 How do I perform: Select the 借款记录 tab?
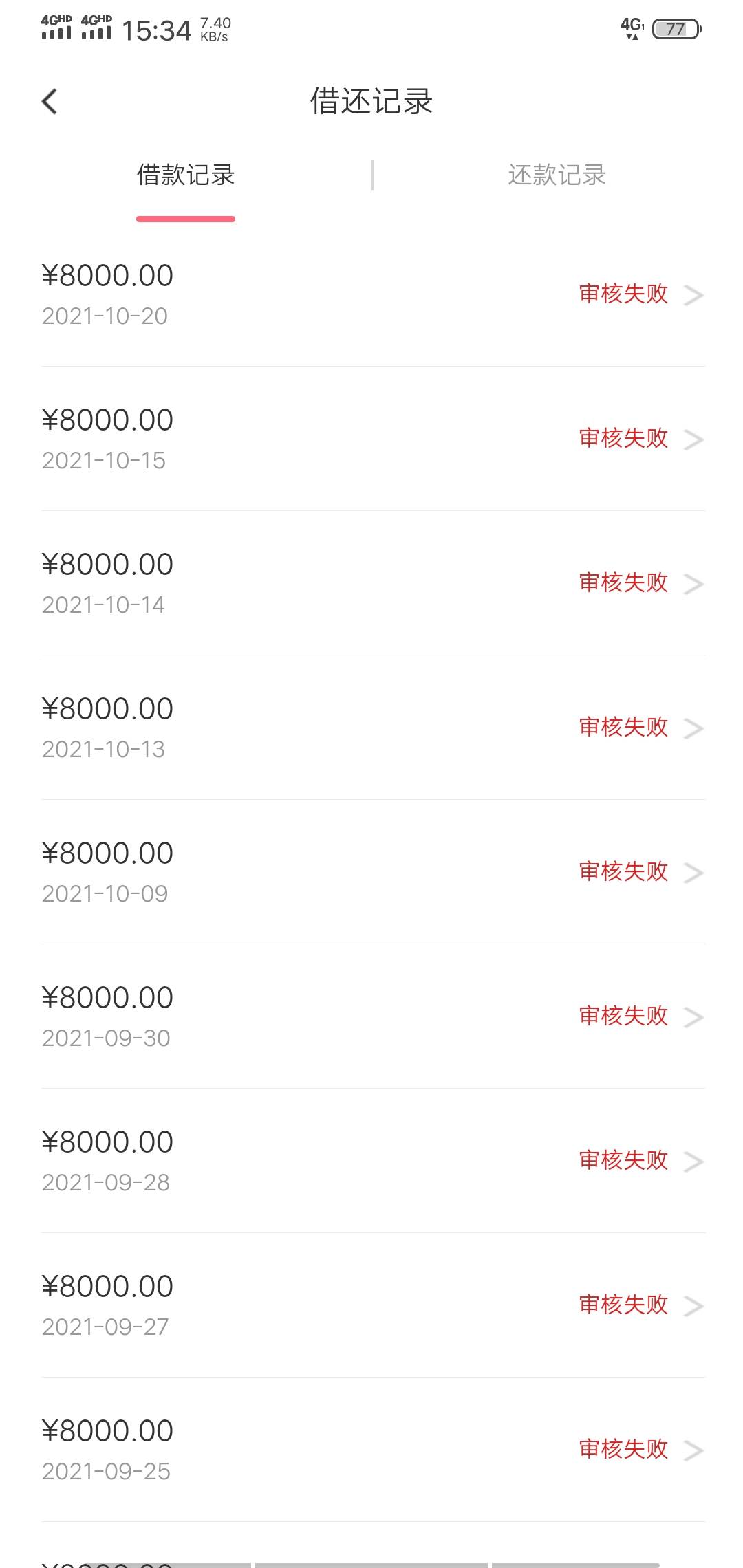[186, 175]
